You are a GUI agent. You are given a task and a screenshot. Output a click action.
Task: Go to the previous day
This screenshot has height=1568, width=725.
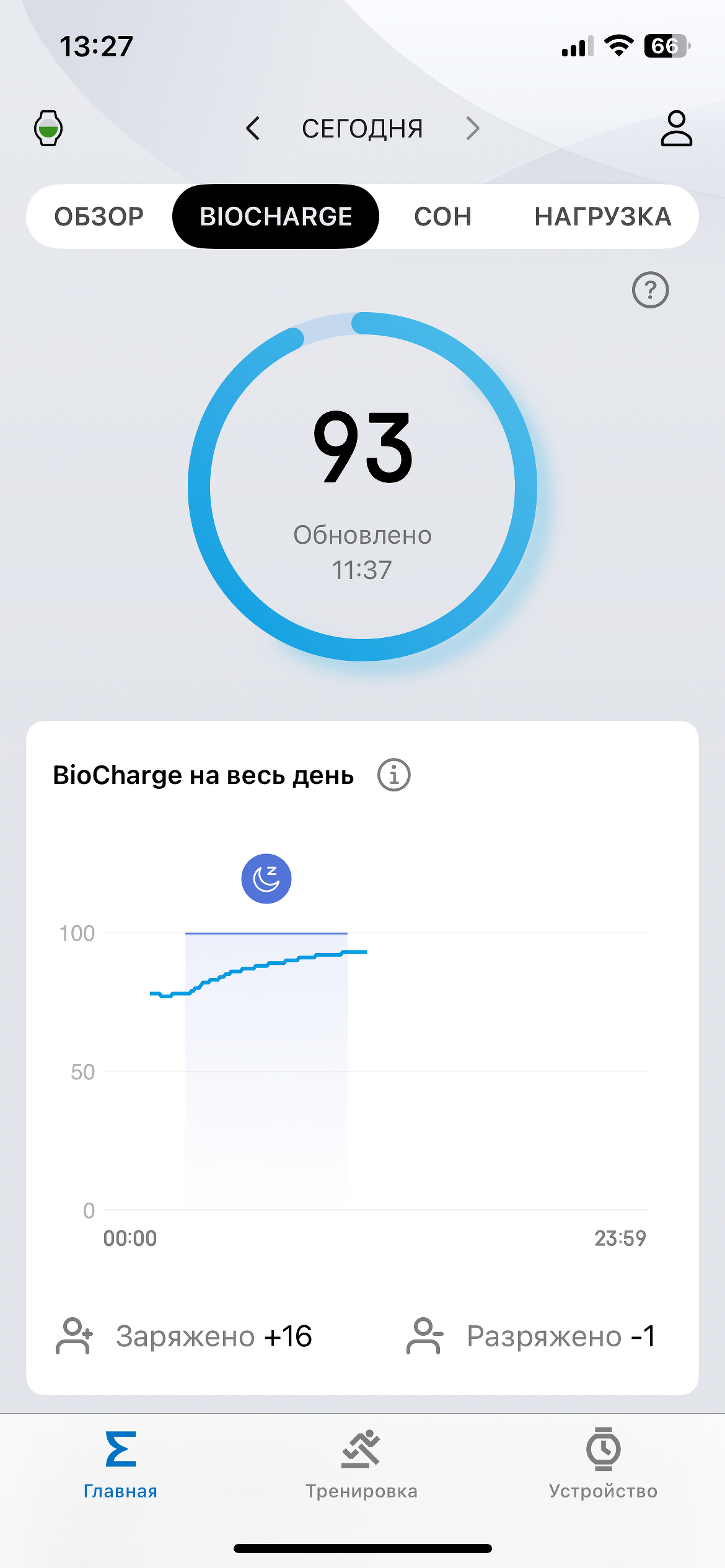pos(253,128)
